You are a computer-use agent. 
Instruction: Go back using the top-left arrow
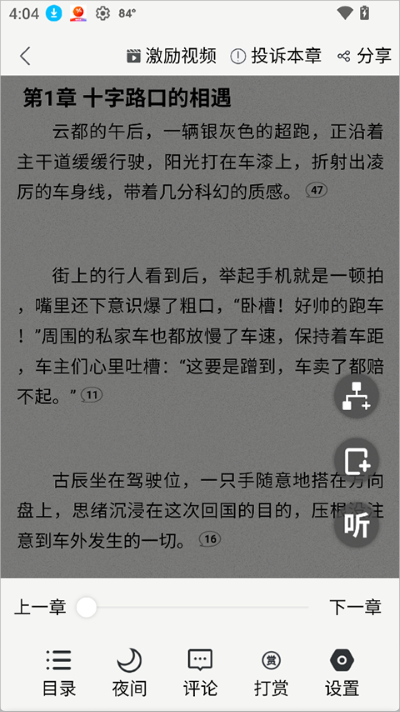pyautogui.click(x=25, y=56)
